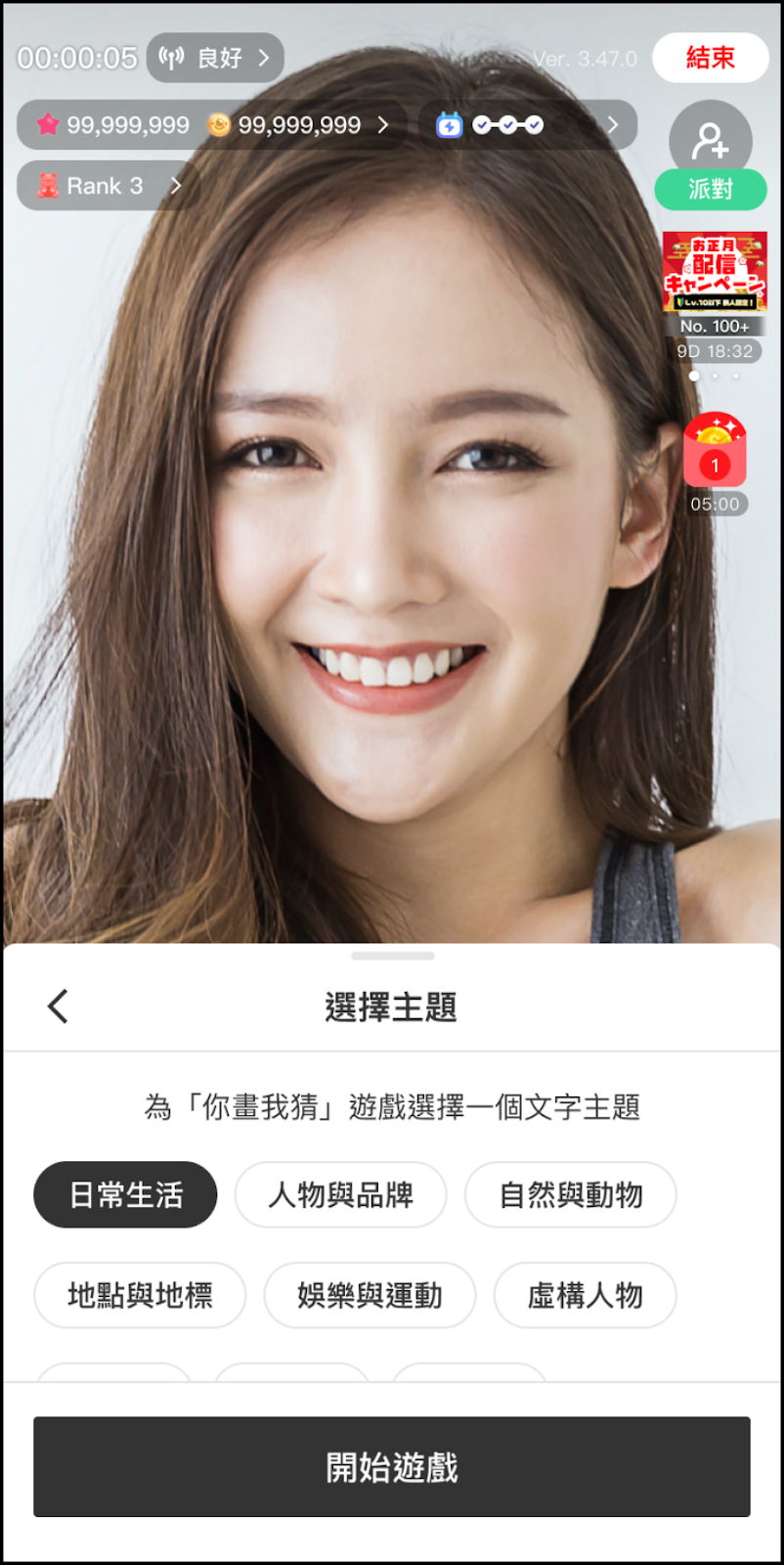
Task: Choose the 娛樂與運動 theme chip
Action: pos(370,1295)
